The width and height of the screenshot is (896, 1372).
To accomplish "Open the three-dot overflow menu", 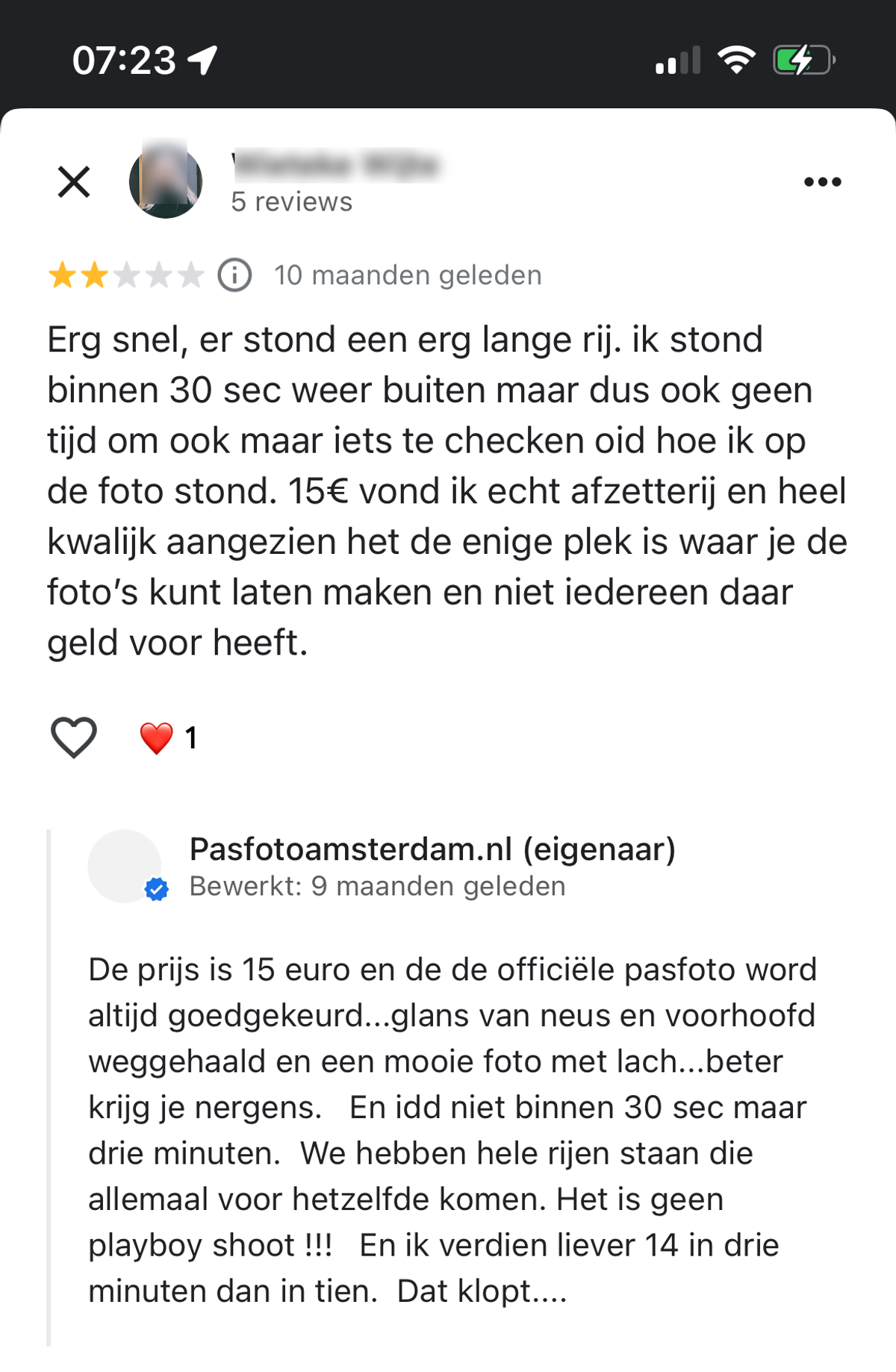I will point(822,182).
